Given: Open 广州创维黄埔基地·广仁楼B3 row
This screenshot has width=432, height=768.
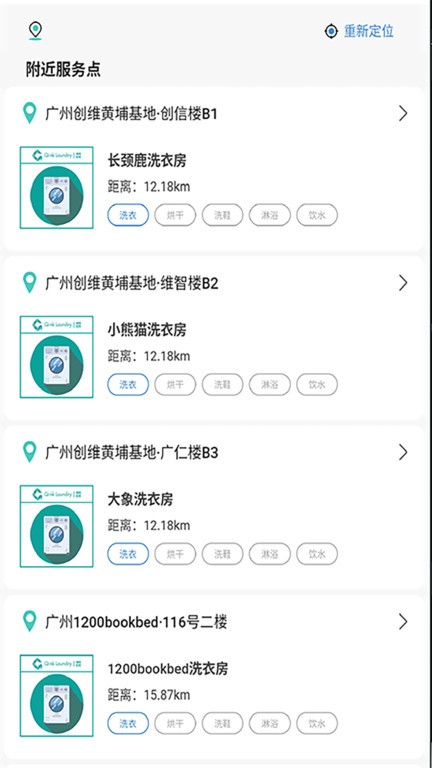Looking at the screenshot, I should pos(216,452).
